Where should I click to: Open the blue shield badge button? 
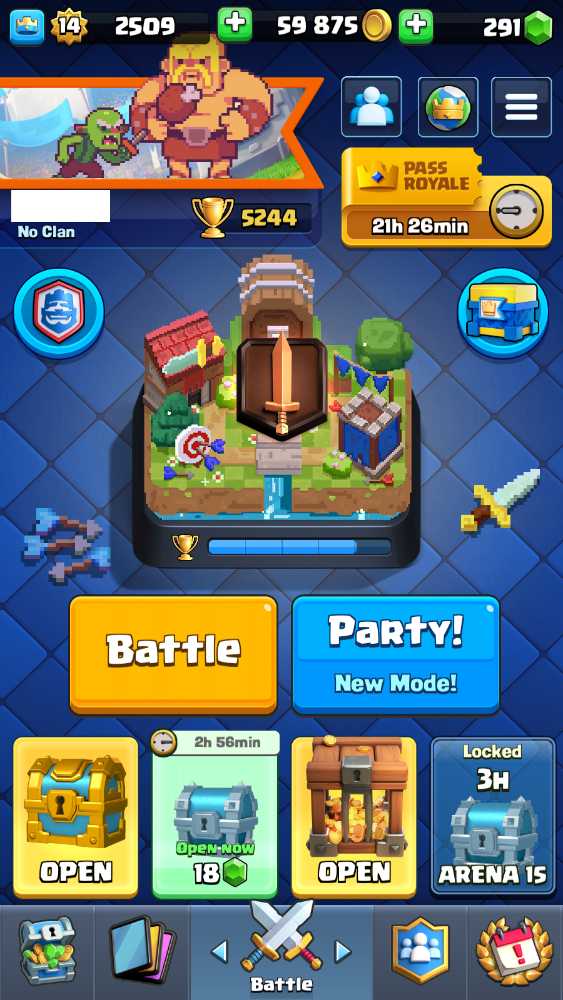59,313
